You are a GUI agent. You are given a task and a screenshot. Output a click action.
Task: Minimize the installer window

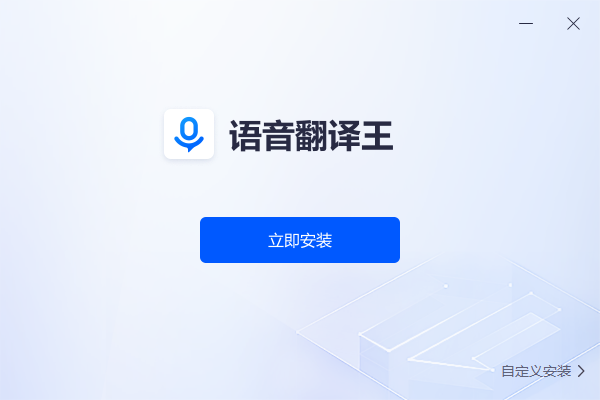pyautogui.click(x=526, y=23)
